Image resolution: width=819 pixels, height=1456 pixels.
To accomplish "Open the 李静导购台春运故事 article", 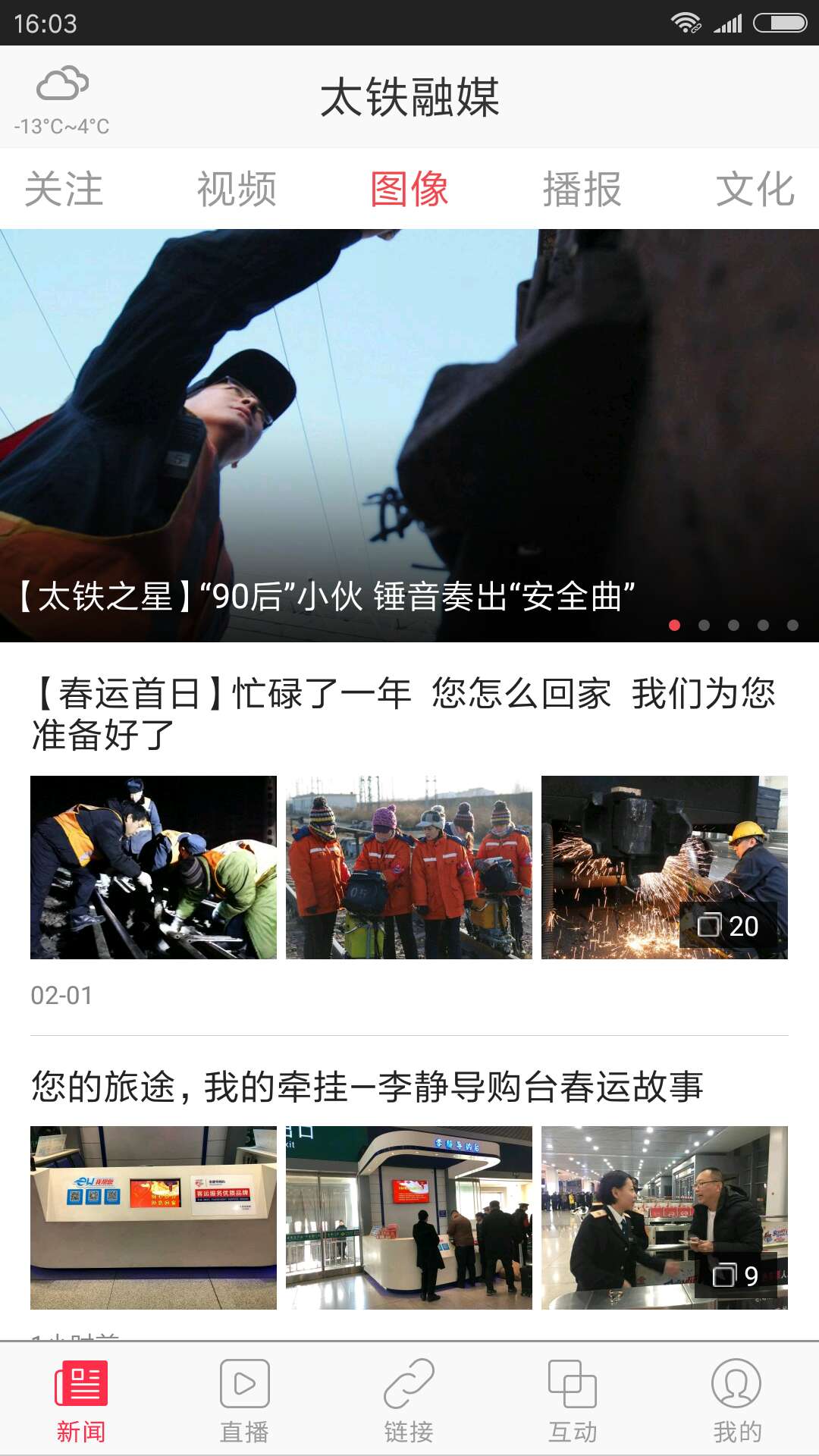I will click(367, 1087).
